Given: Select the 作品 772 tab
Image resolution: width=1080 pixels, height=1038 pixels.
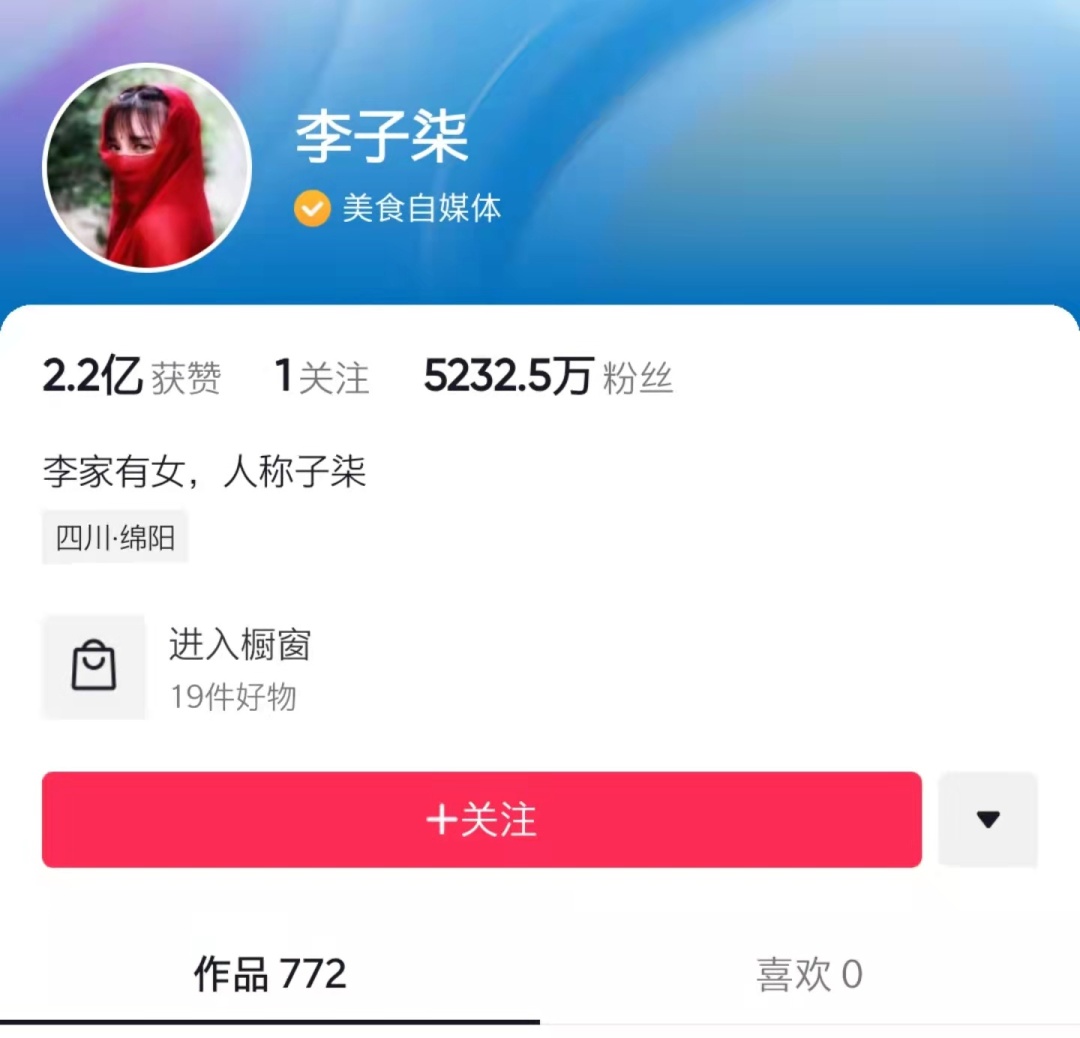Looking at the screenshot, I should [x=270, y=974].
